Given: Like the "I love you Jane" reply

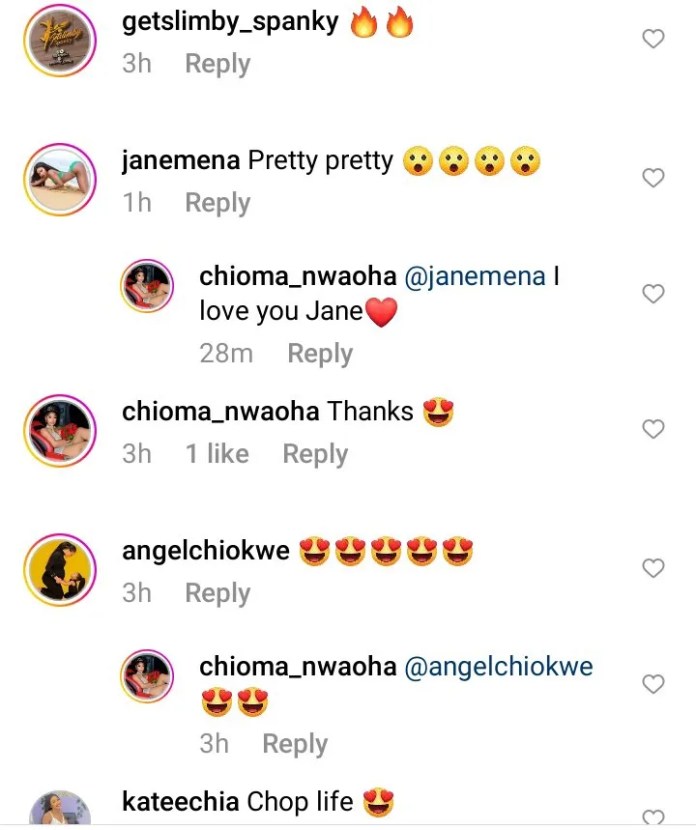Looking at the screenshot, I should (653, 294).
